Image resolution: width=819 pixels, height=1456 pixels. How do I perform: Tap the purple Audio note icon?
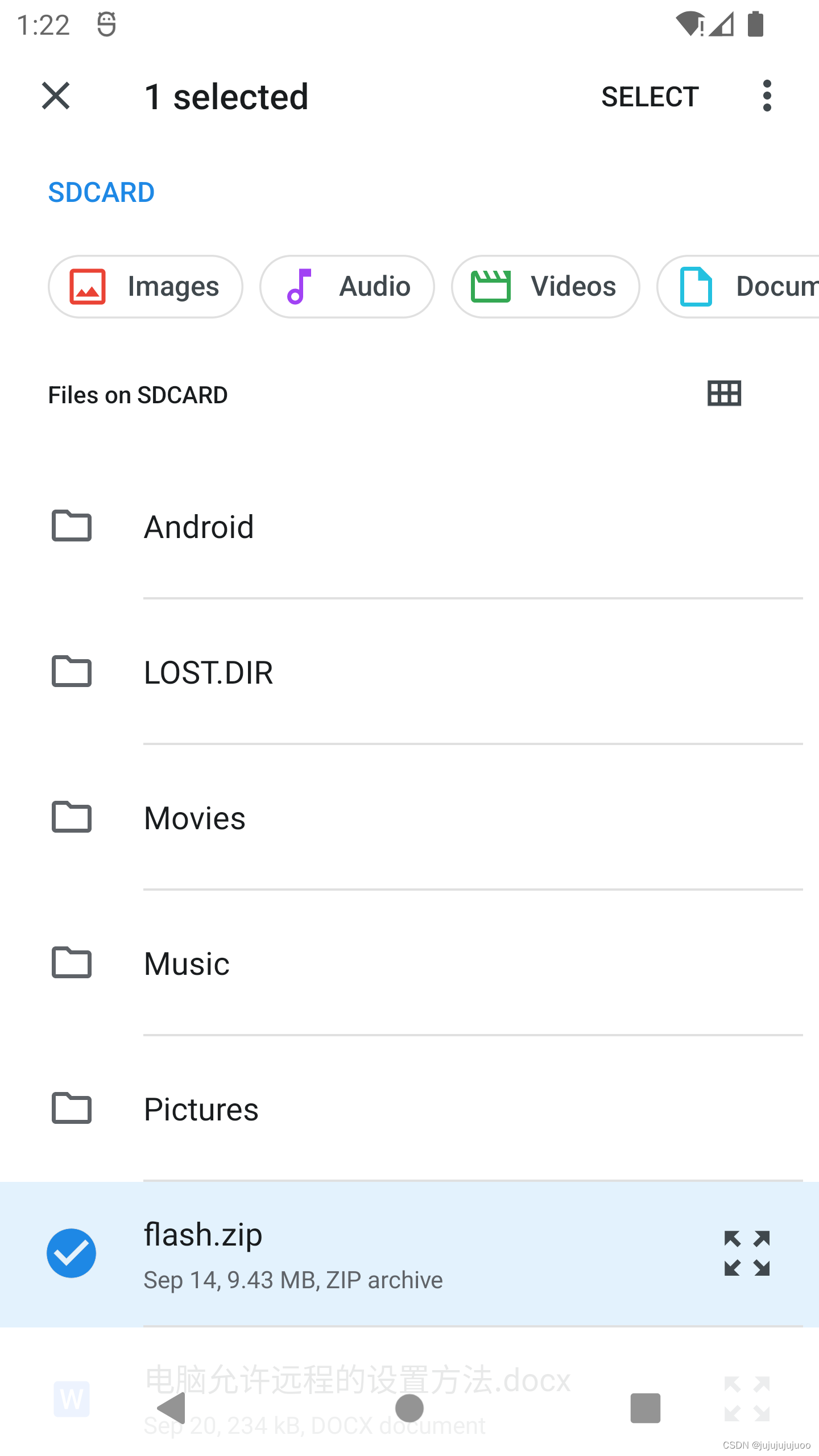pos(300,286)
